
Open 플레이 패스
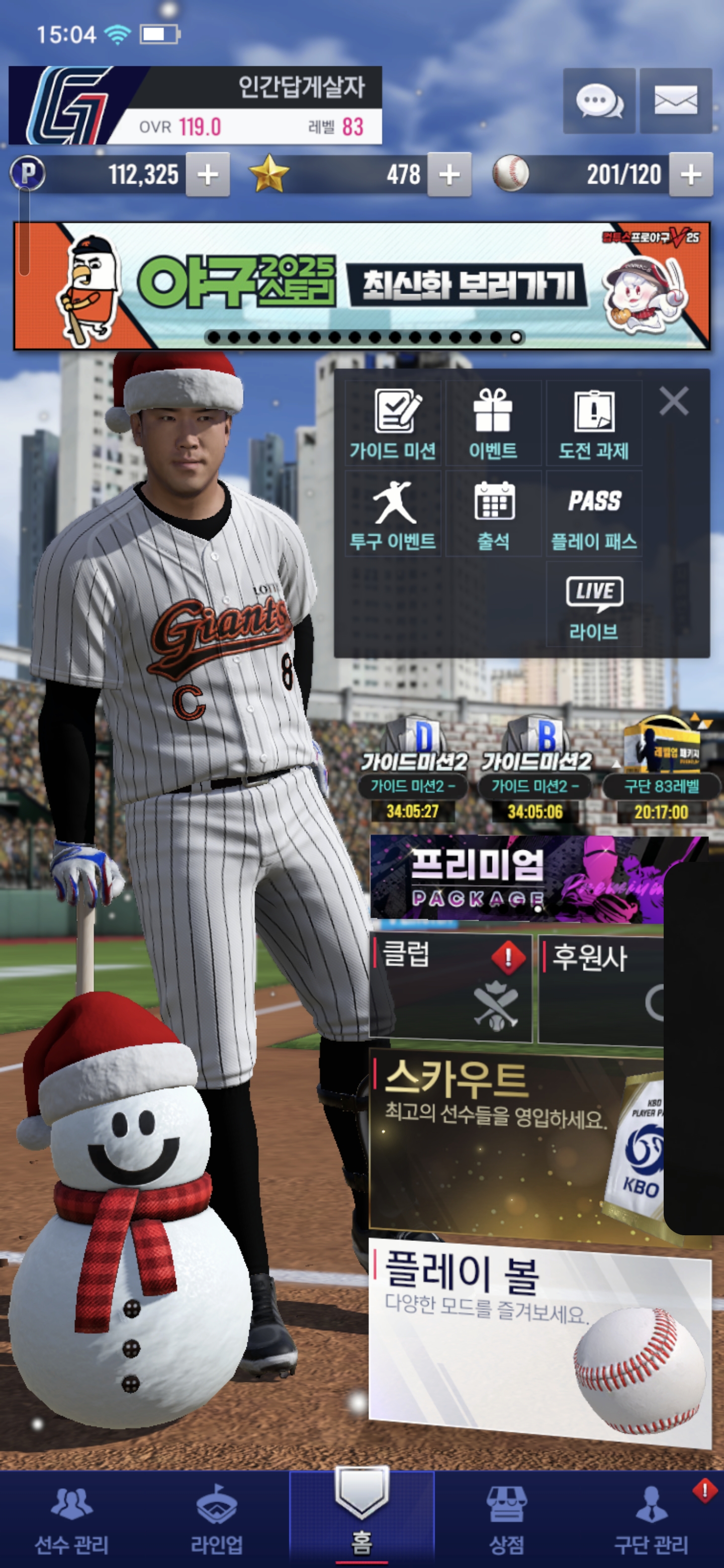pyautogui.click(x=594, y=514)
